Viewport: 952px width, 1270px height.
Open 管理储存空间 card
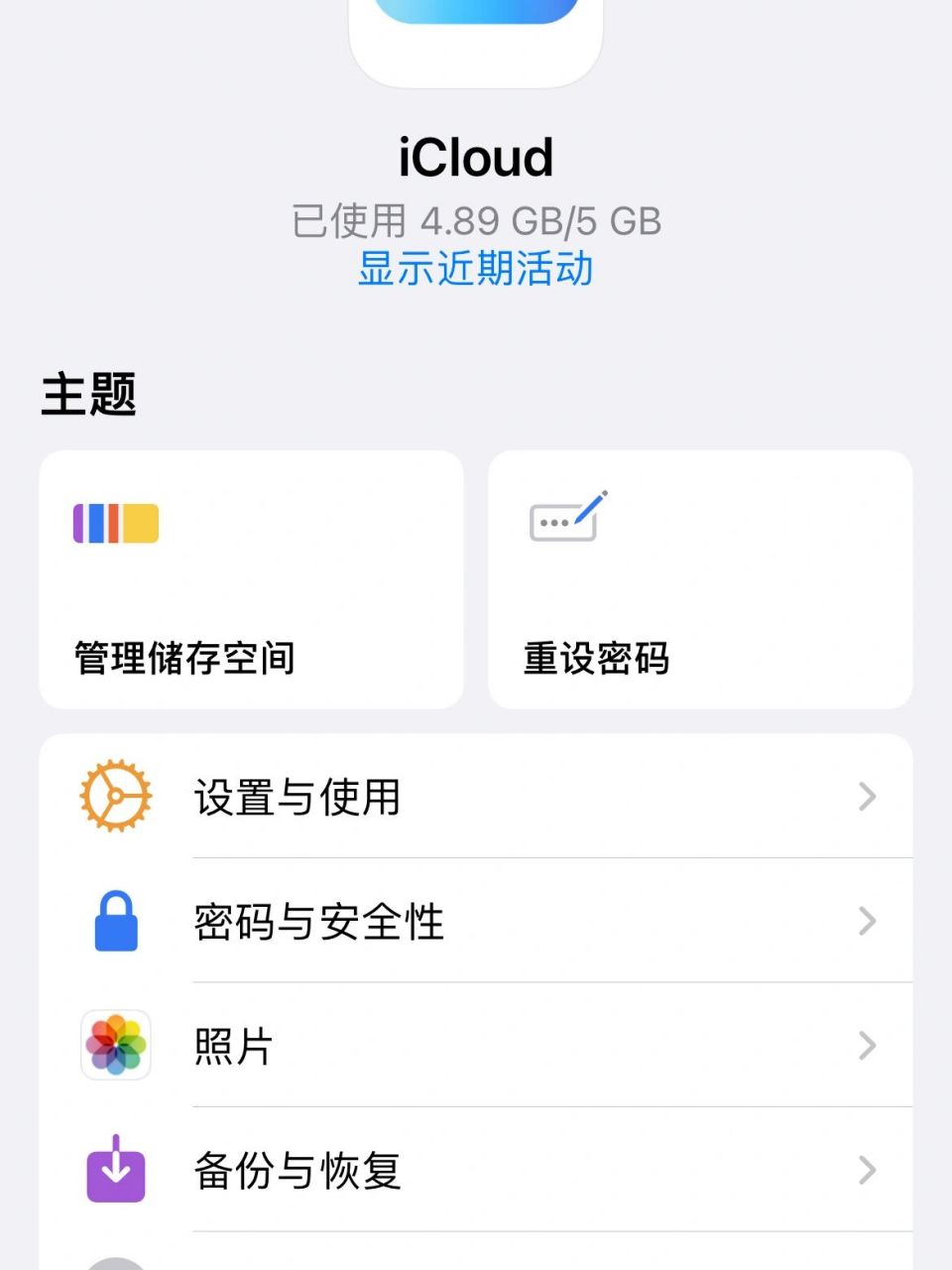click(x=251, y=580)
